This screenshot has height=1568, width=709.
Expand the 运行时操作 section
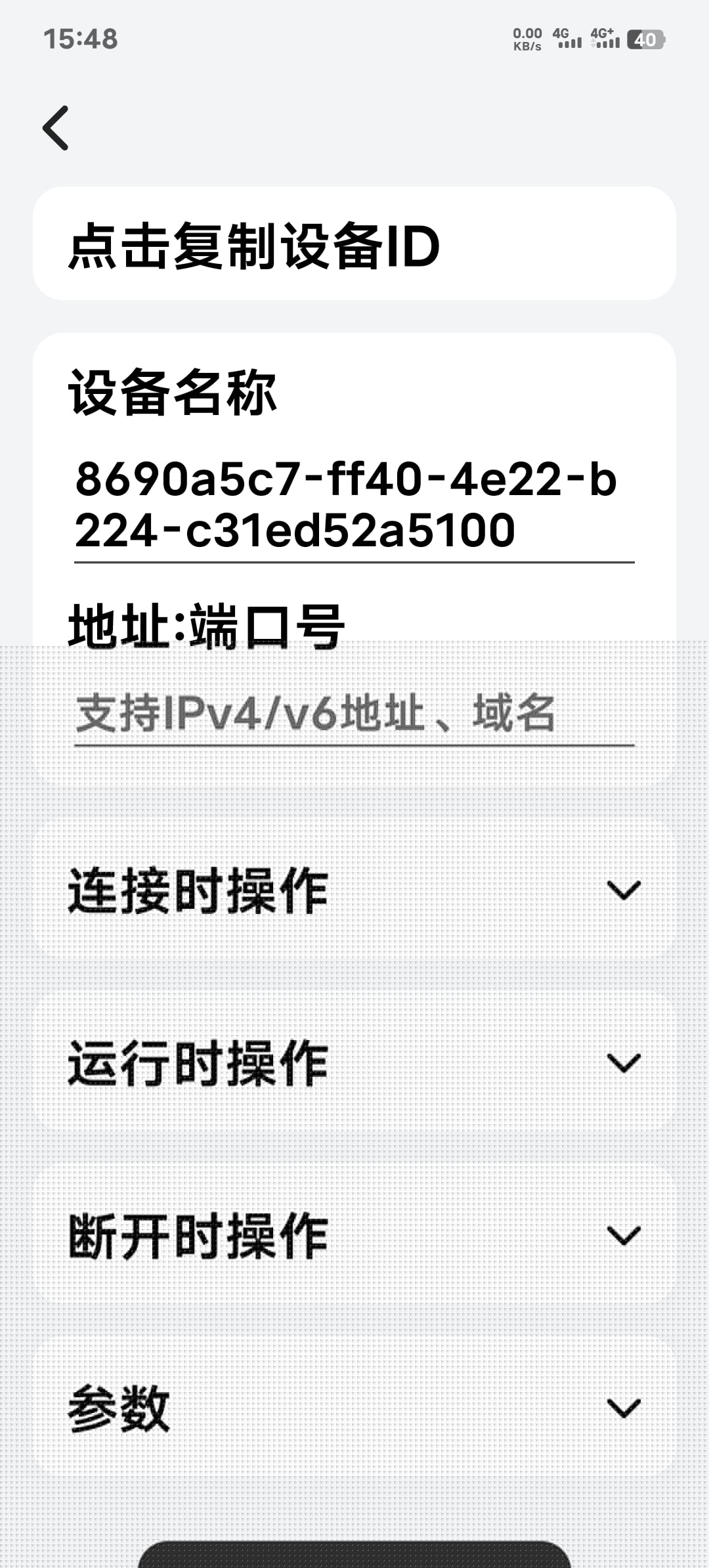(354, 1063)
